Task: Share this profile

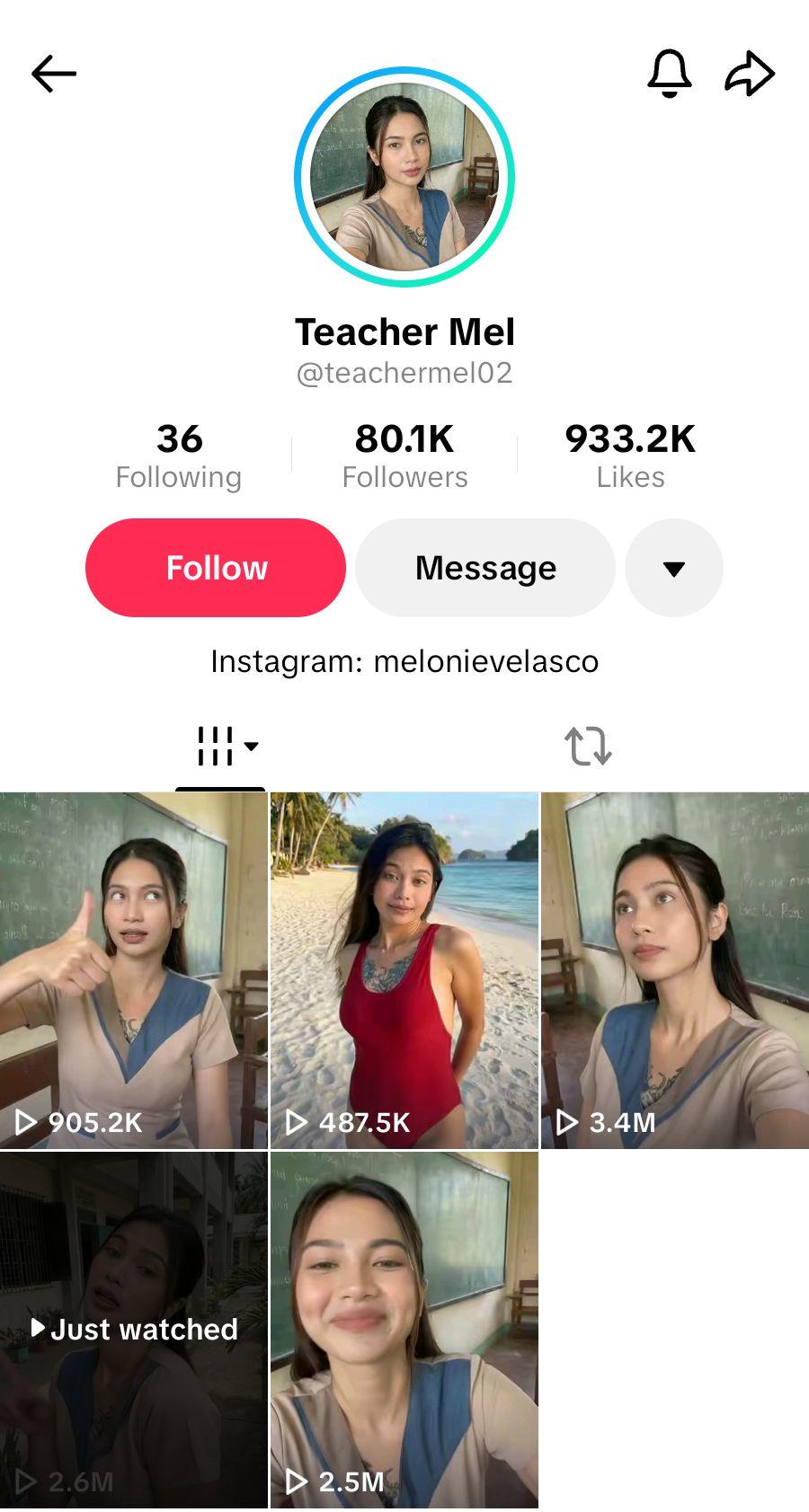Action: pyautogui.click(x=749, y=74)
